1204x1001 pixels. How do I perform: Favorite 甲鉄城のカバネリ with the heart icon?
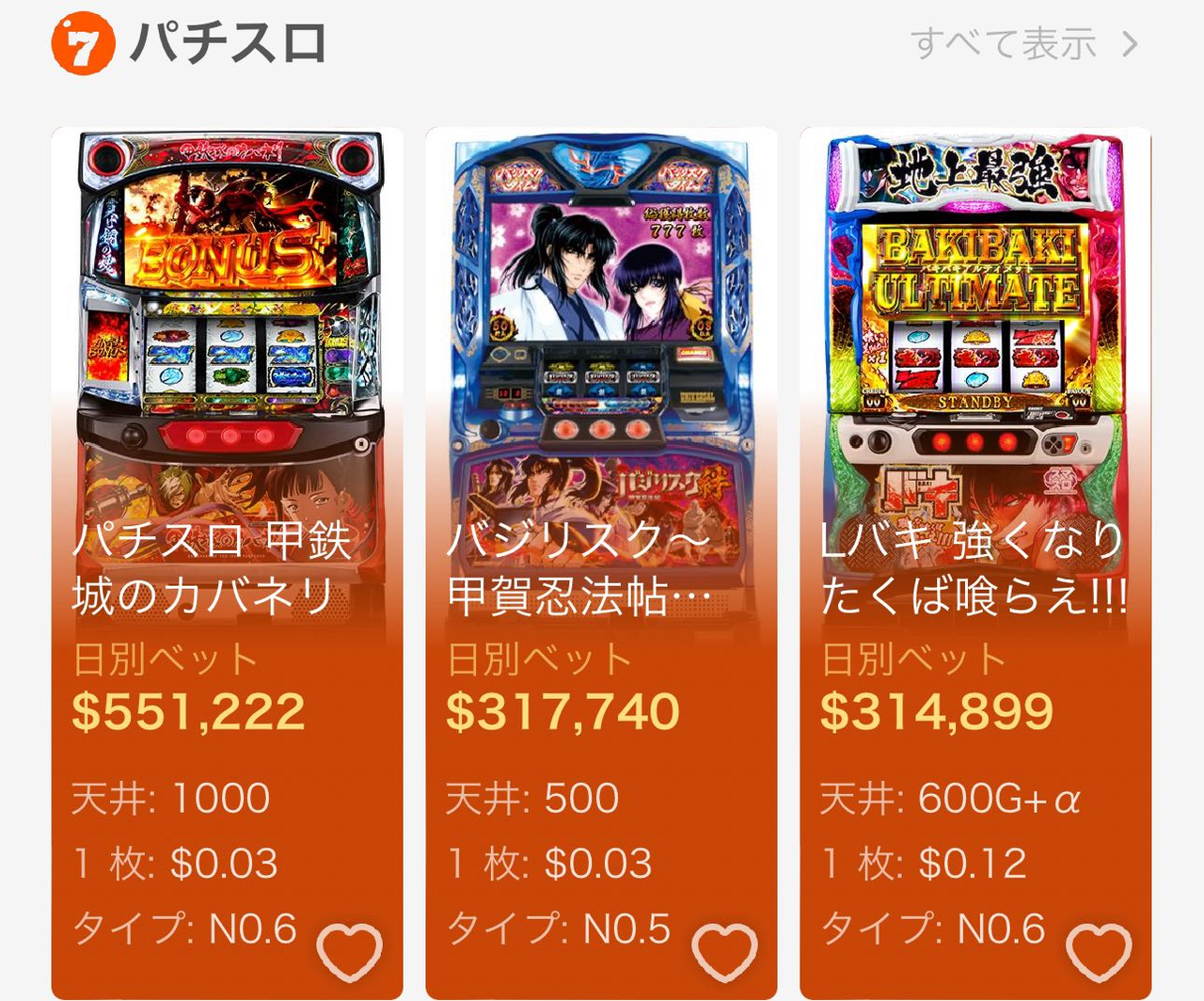(349, 951)
